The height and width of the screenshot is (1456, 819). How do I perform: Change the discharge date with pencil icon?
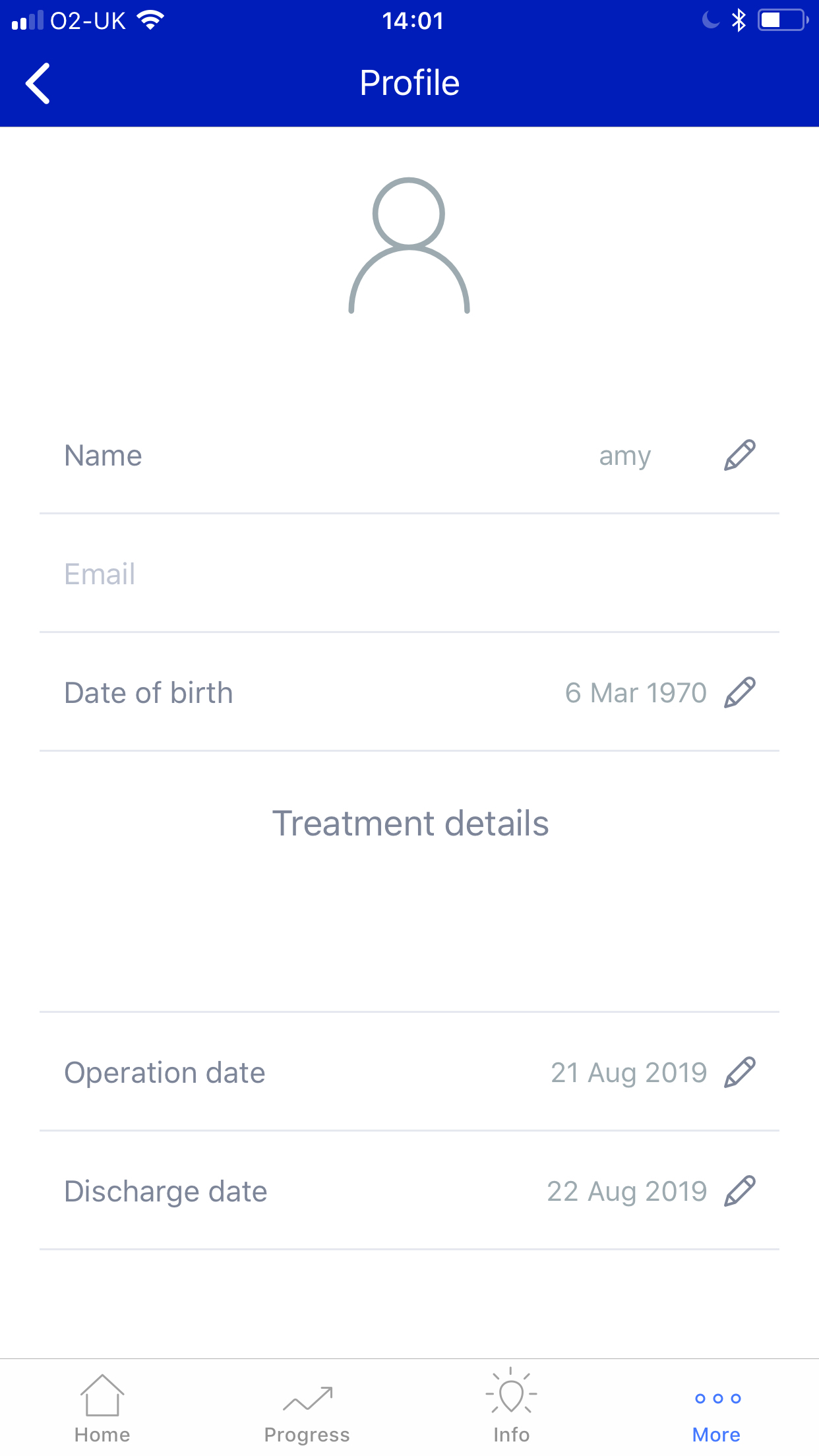tap(739, 1191)
